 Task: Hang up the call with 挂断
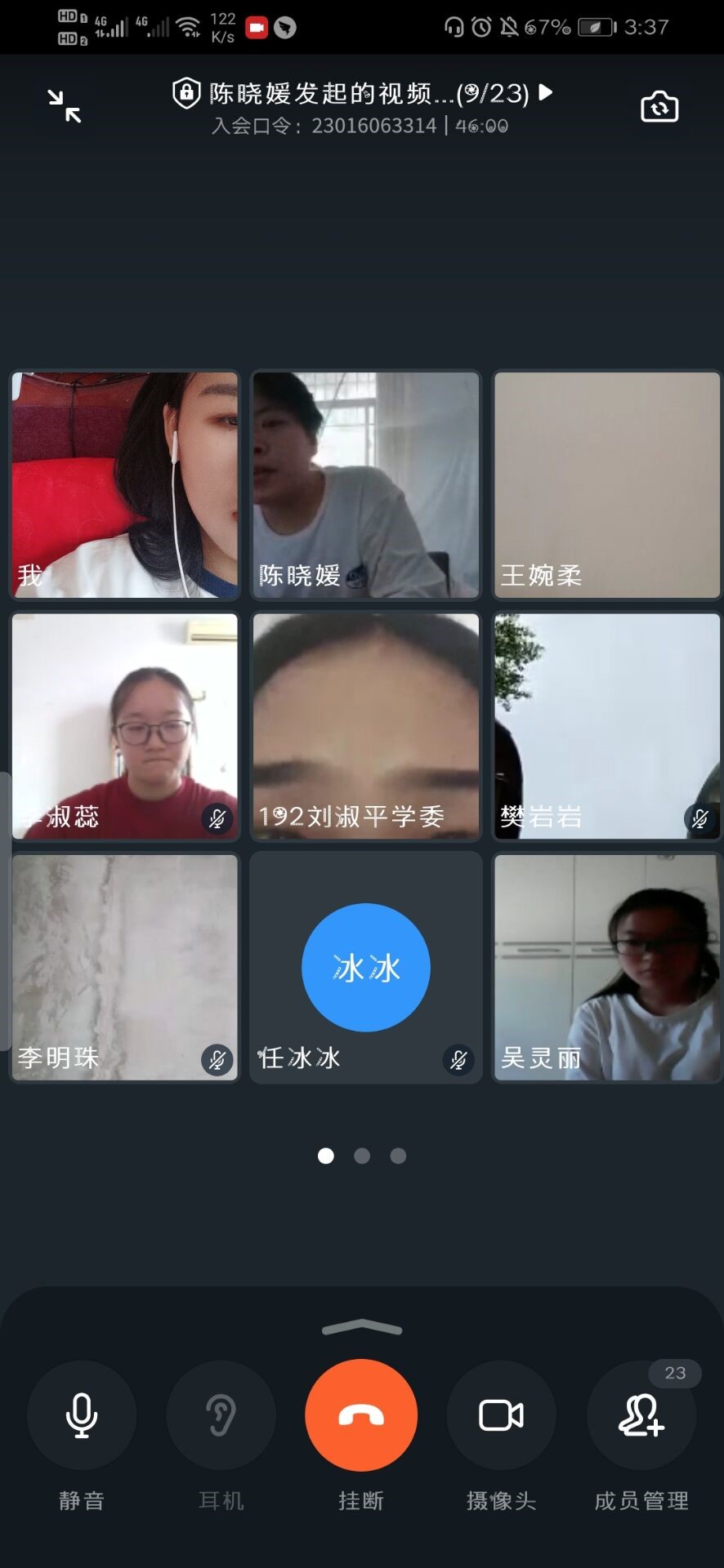[361, 1415]
